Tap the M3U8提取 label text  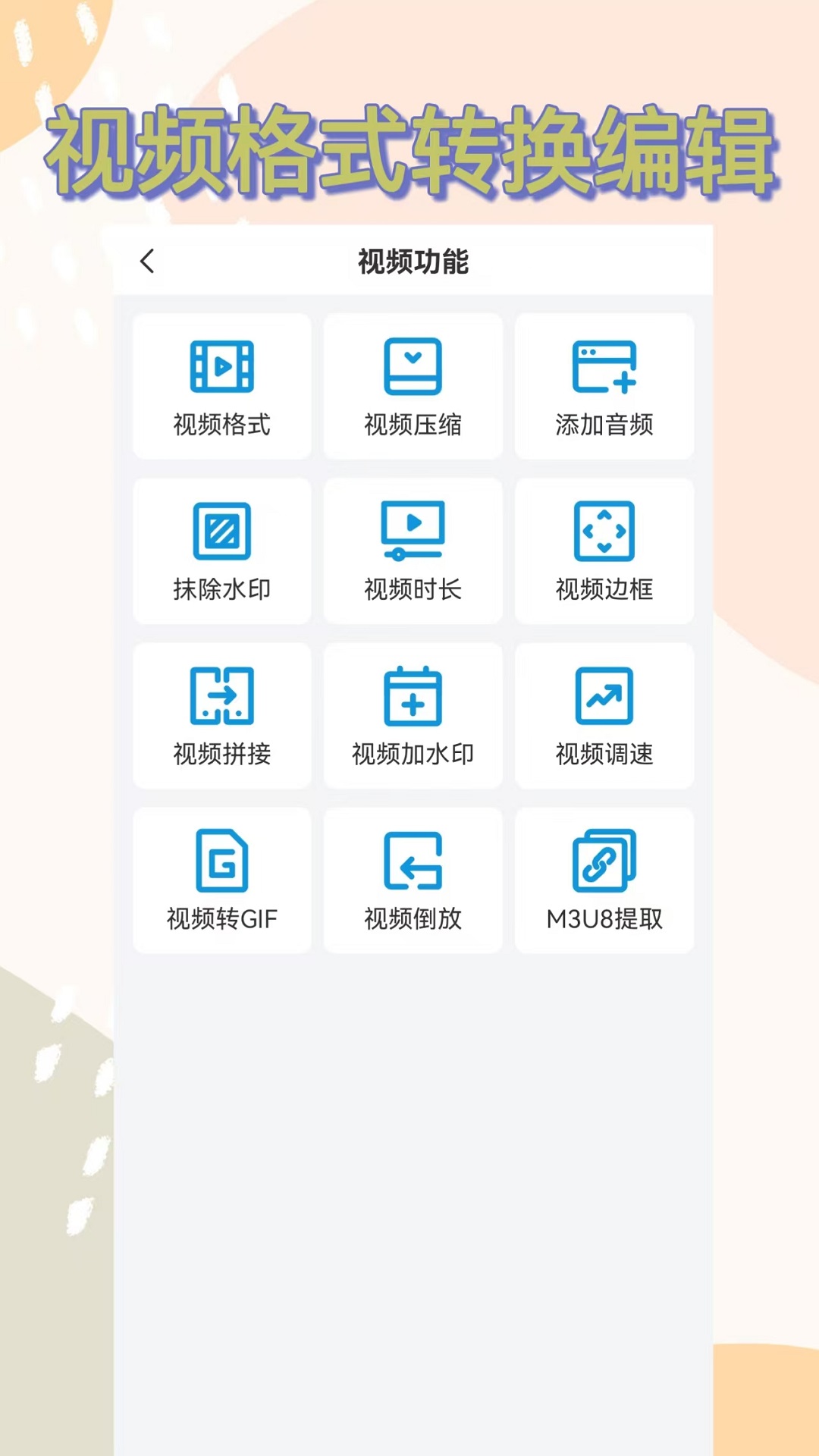point(604,919)
